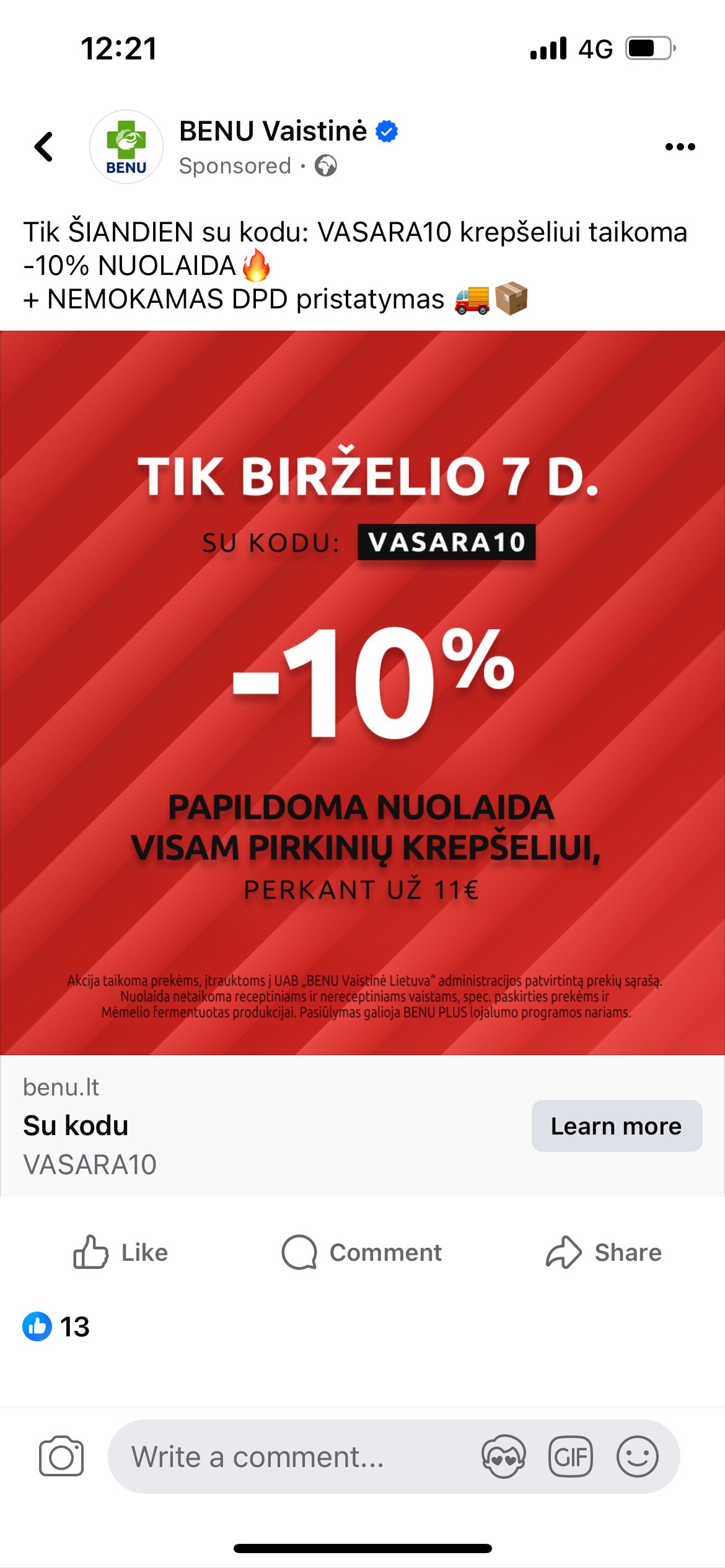Open the emoji smiley picker

637,1456
